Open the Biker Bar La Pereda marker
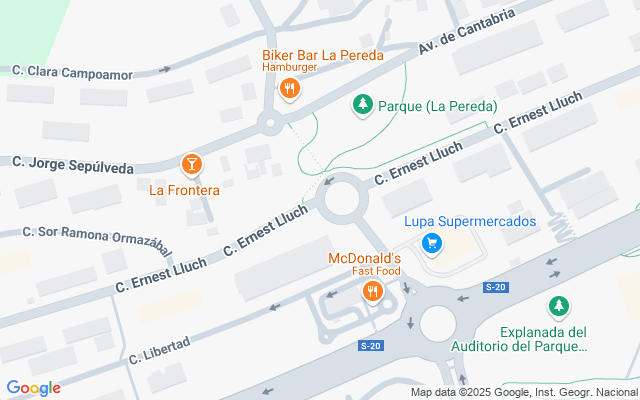This screenshot has width=640, height=400. tap(289, 89)
